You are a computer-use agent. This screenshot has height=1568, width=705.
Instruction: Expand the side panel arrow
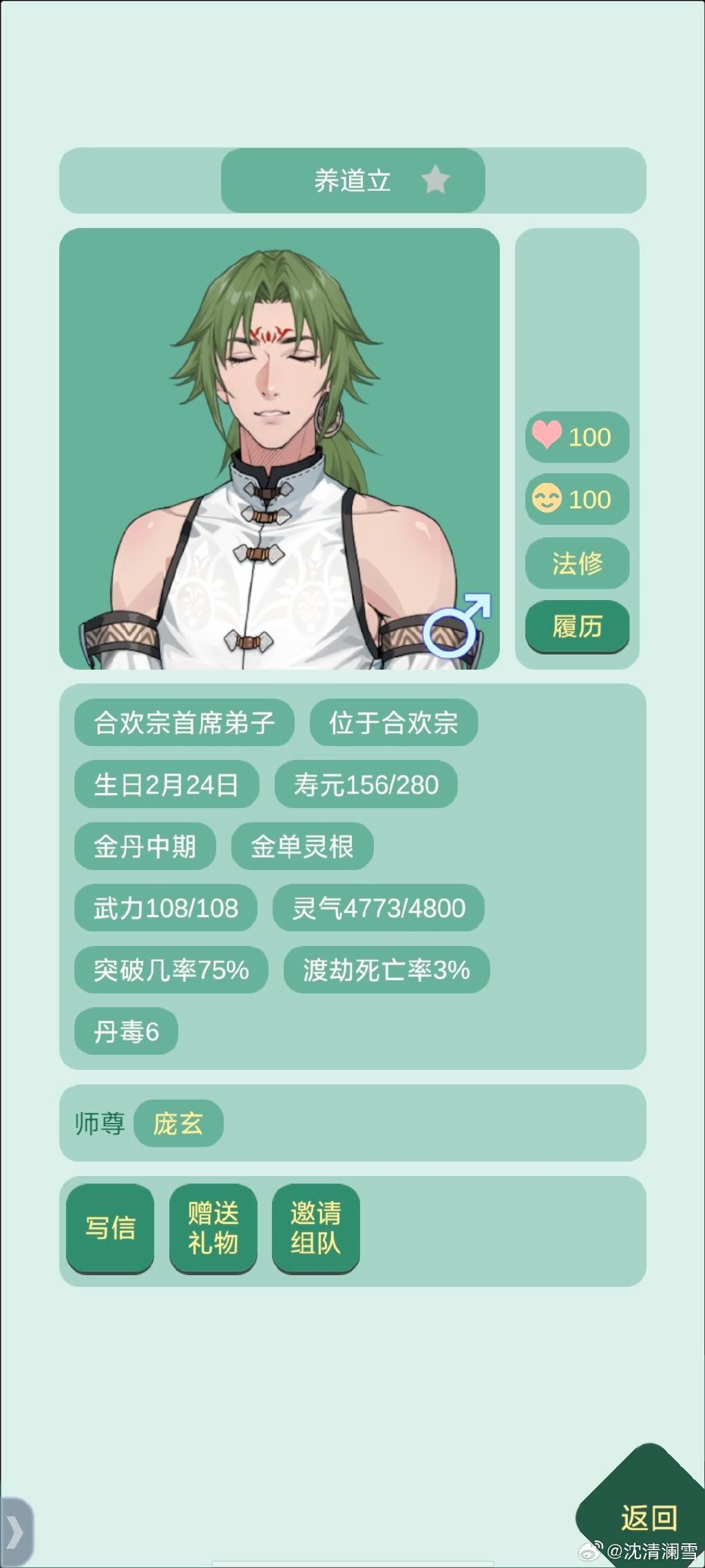point(16,1532)
